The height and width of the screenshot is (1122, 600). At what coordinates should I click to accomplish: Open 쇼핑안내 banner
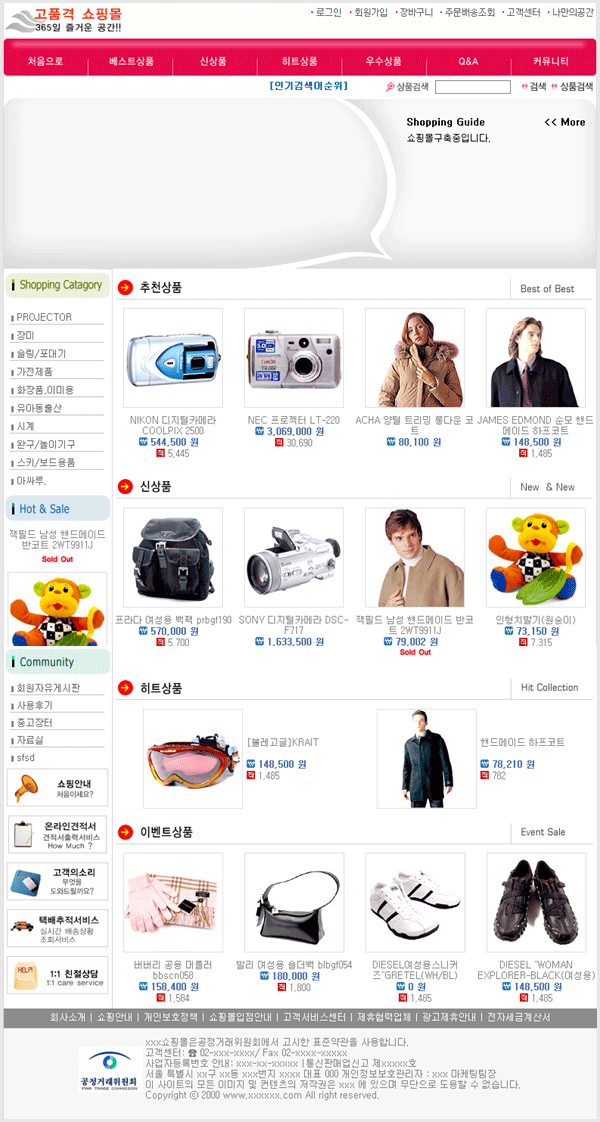[x=58, y=788]
